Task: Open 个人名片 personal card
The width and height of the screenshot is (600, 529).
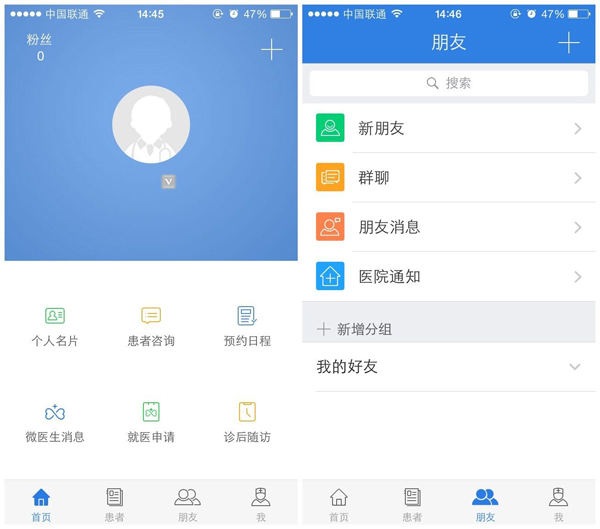Action: pyautogui.click(x=55, y=326)
